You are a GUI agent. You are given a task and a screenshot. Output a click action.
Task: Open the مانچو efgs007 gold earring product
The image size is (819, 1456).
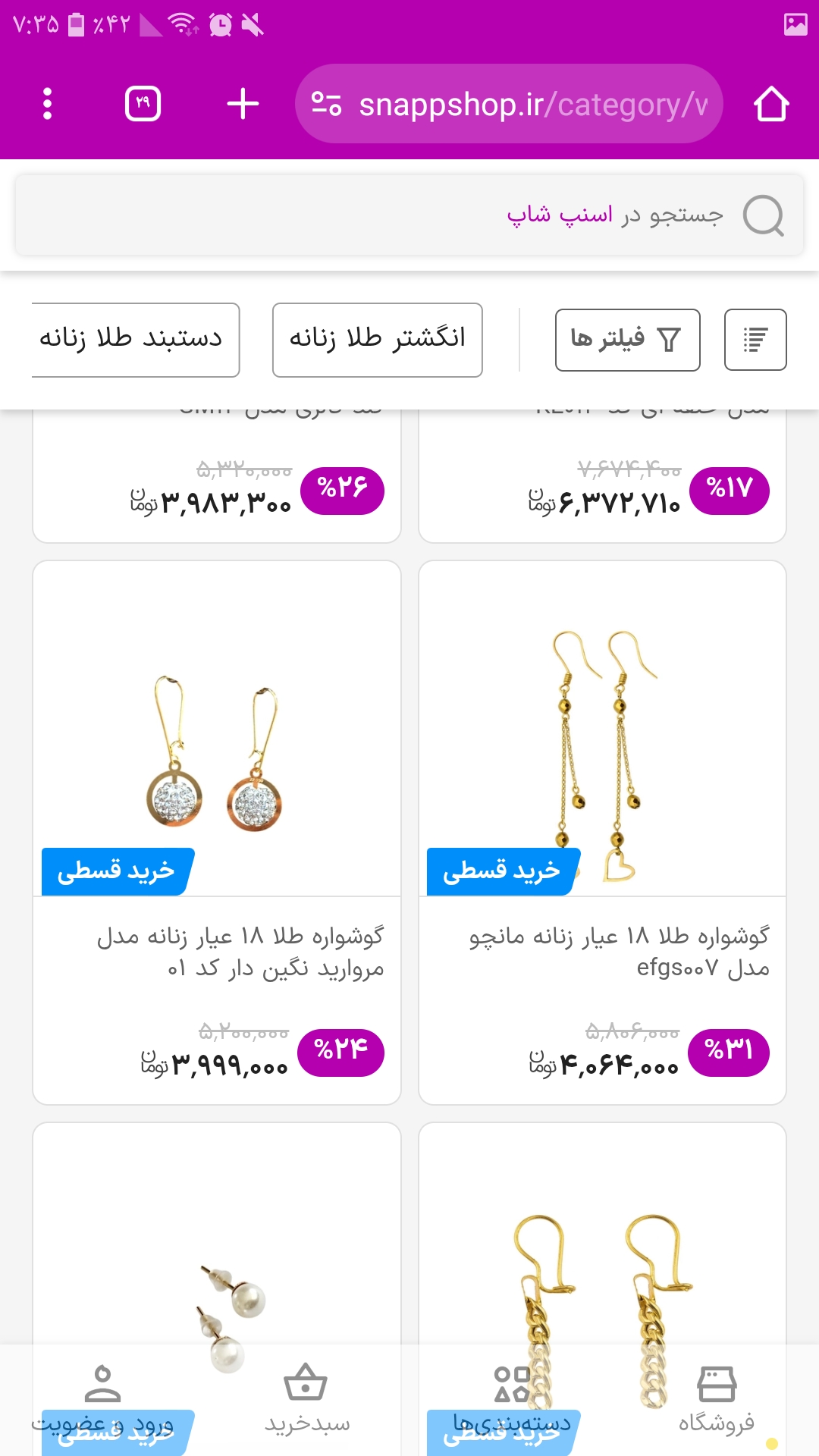[x=602, y=758]
